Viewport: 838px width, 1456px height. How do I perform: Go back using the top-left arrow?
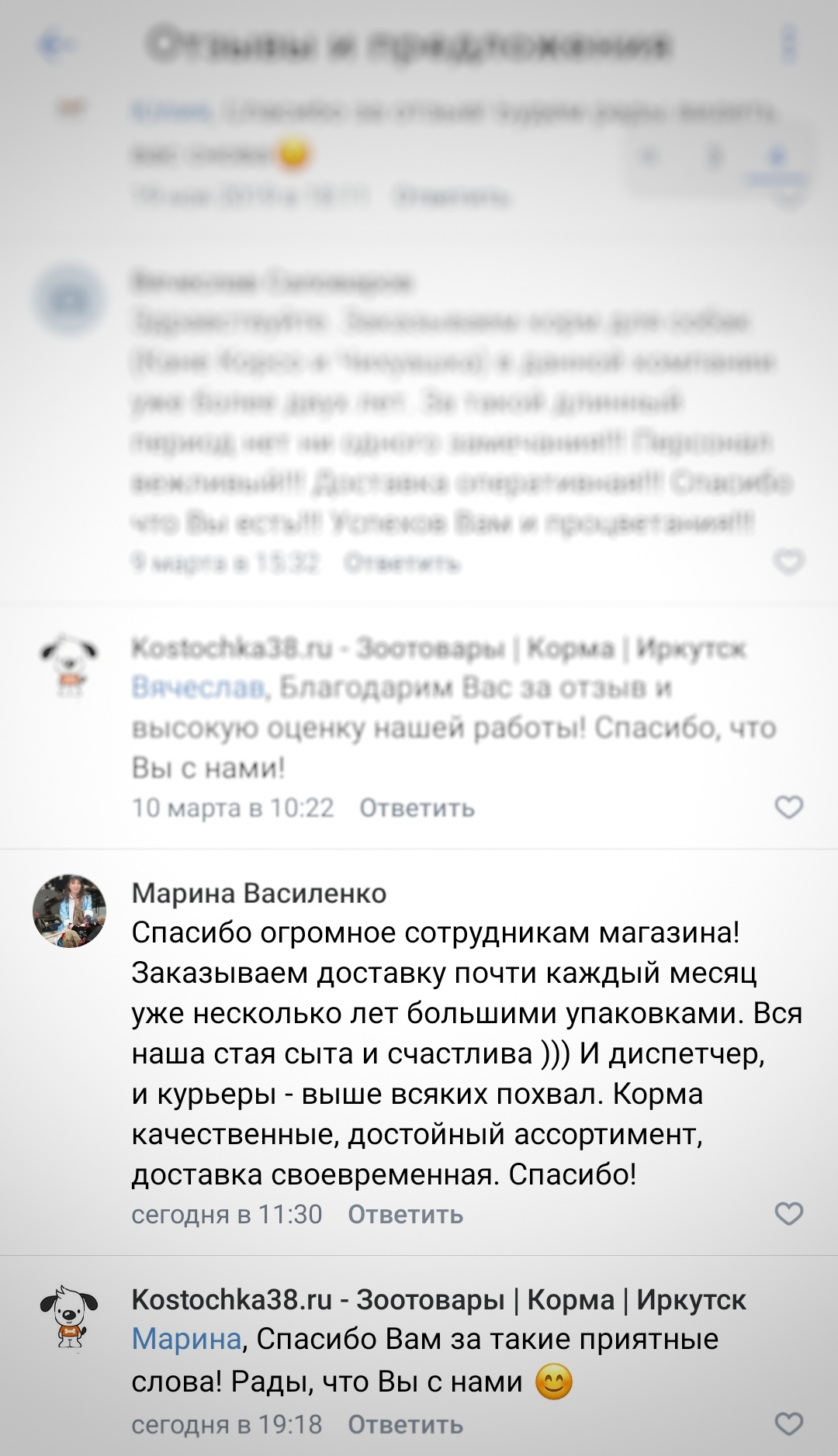click(54, 44)
